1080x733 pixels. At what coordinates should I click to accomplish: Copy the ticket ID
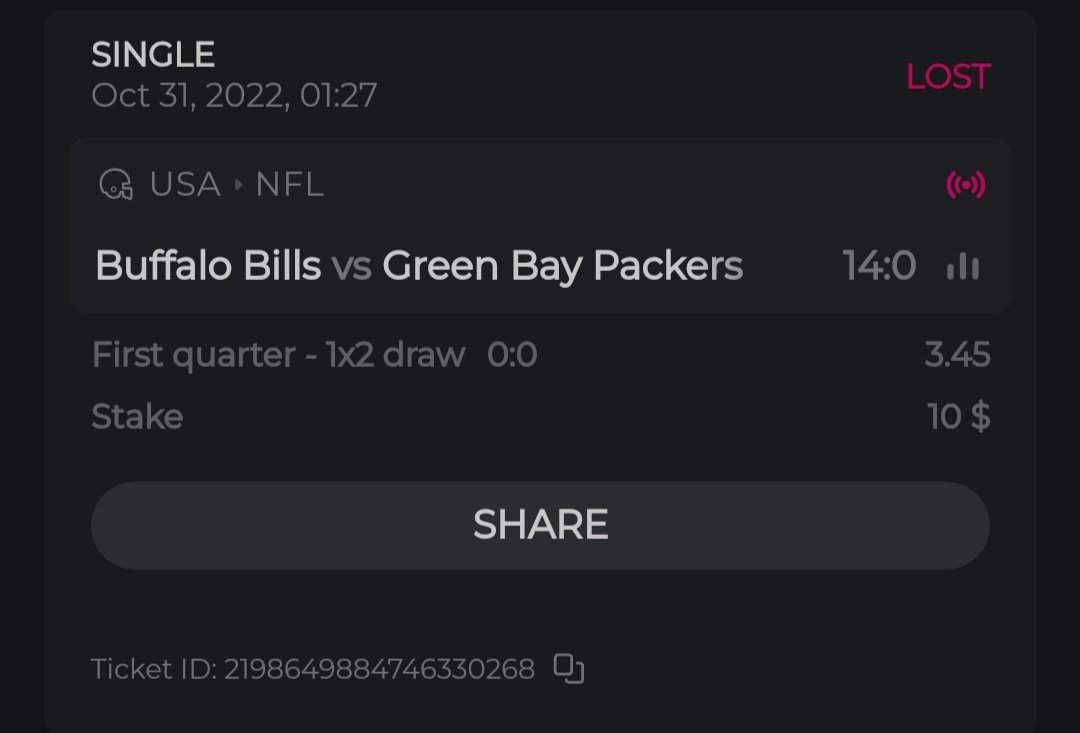click(569, 668)
